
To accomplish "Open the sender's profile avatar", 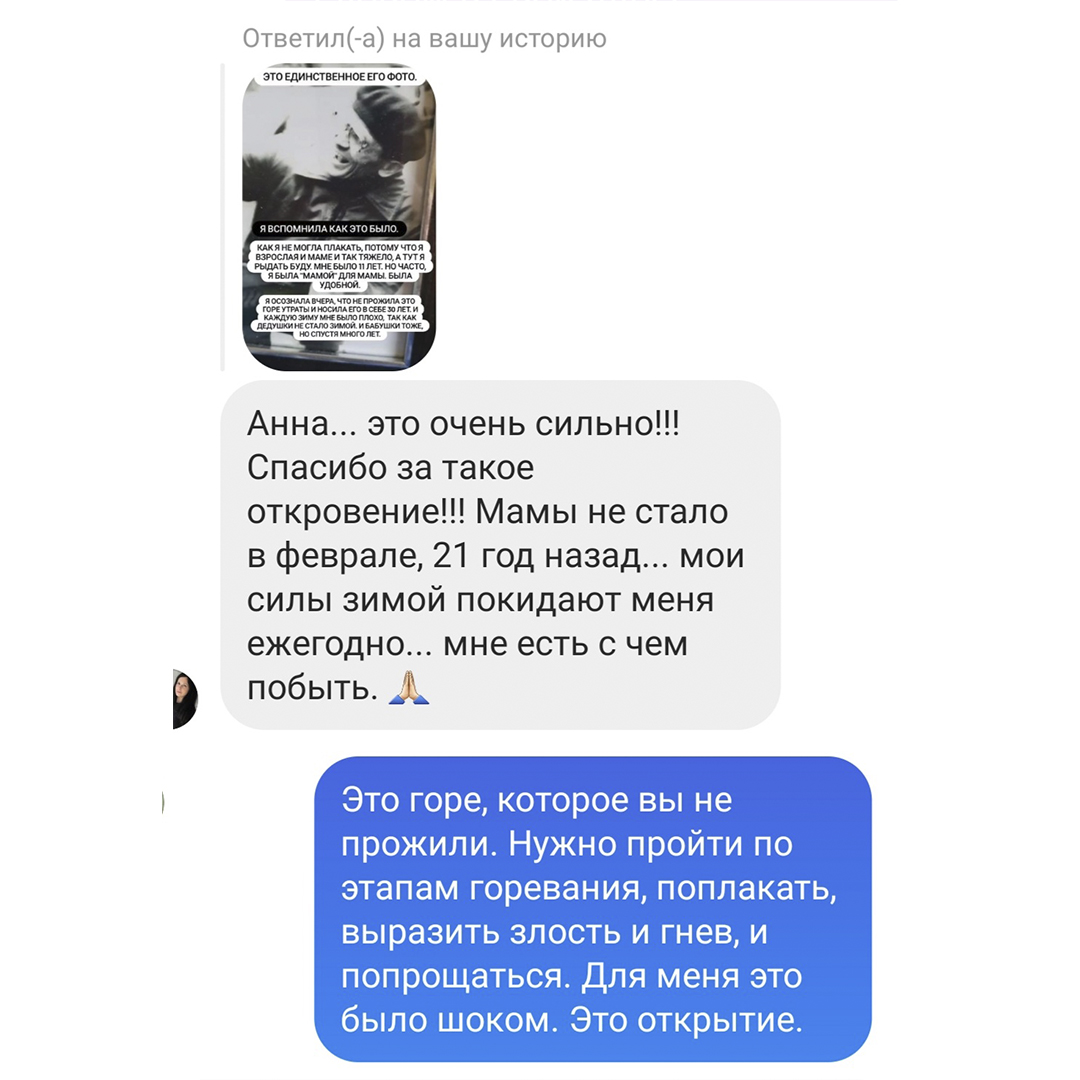I will coord(185,698).
